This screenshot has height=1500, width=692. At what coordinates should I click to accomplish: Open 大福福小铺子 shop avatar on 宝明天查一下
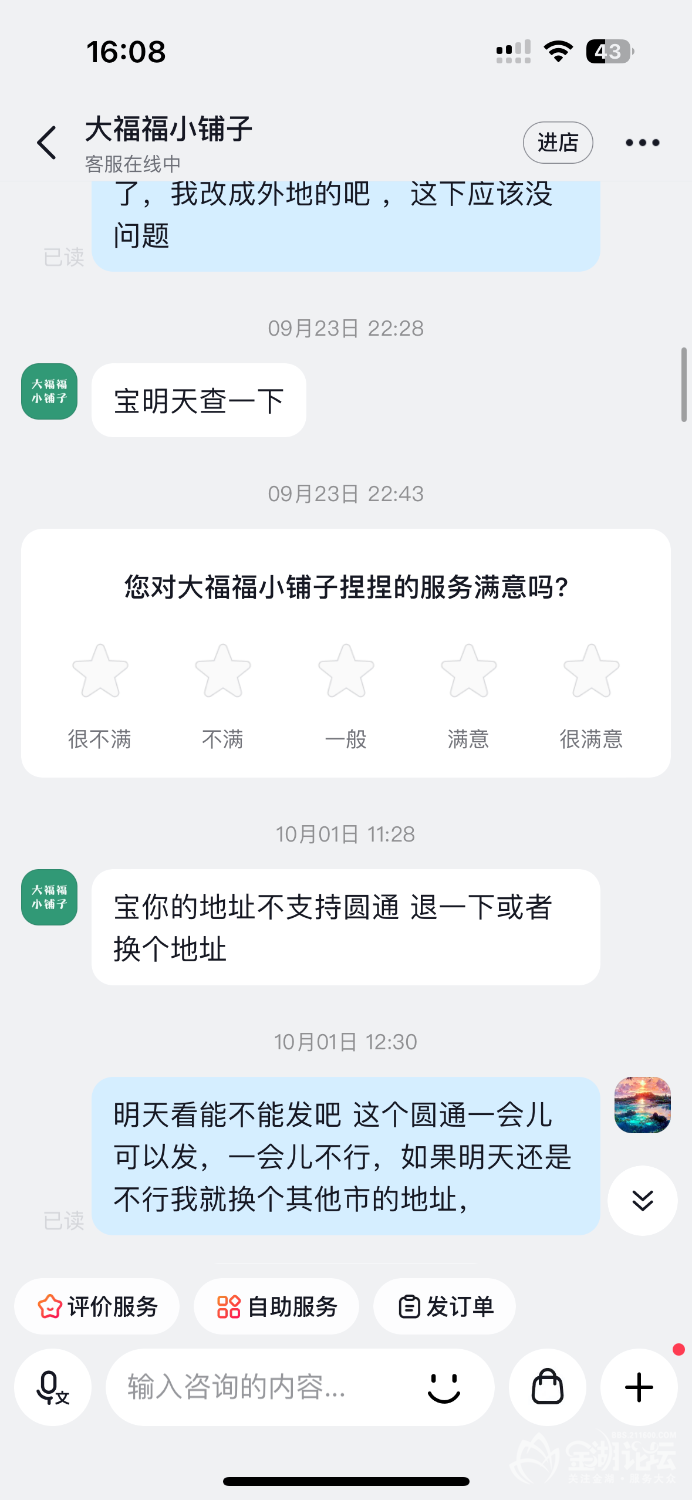pyautogui.click(x=49, y=391)
